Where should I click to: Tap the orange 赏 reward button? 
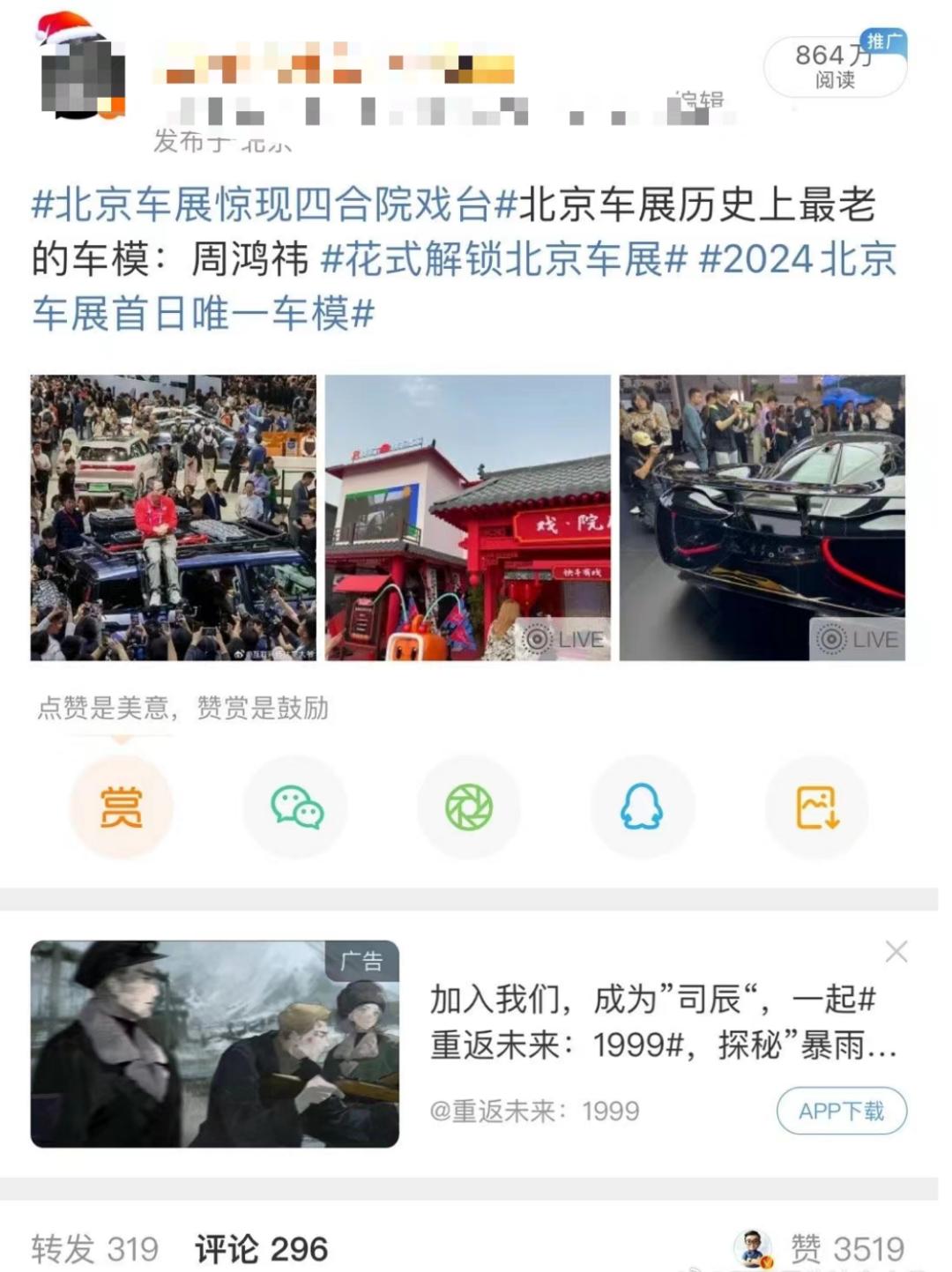pos(121,807)
